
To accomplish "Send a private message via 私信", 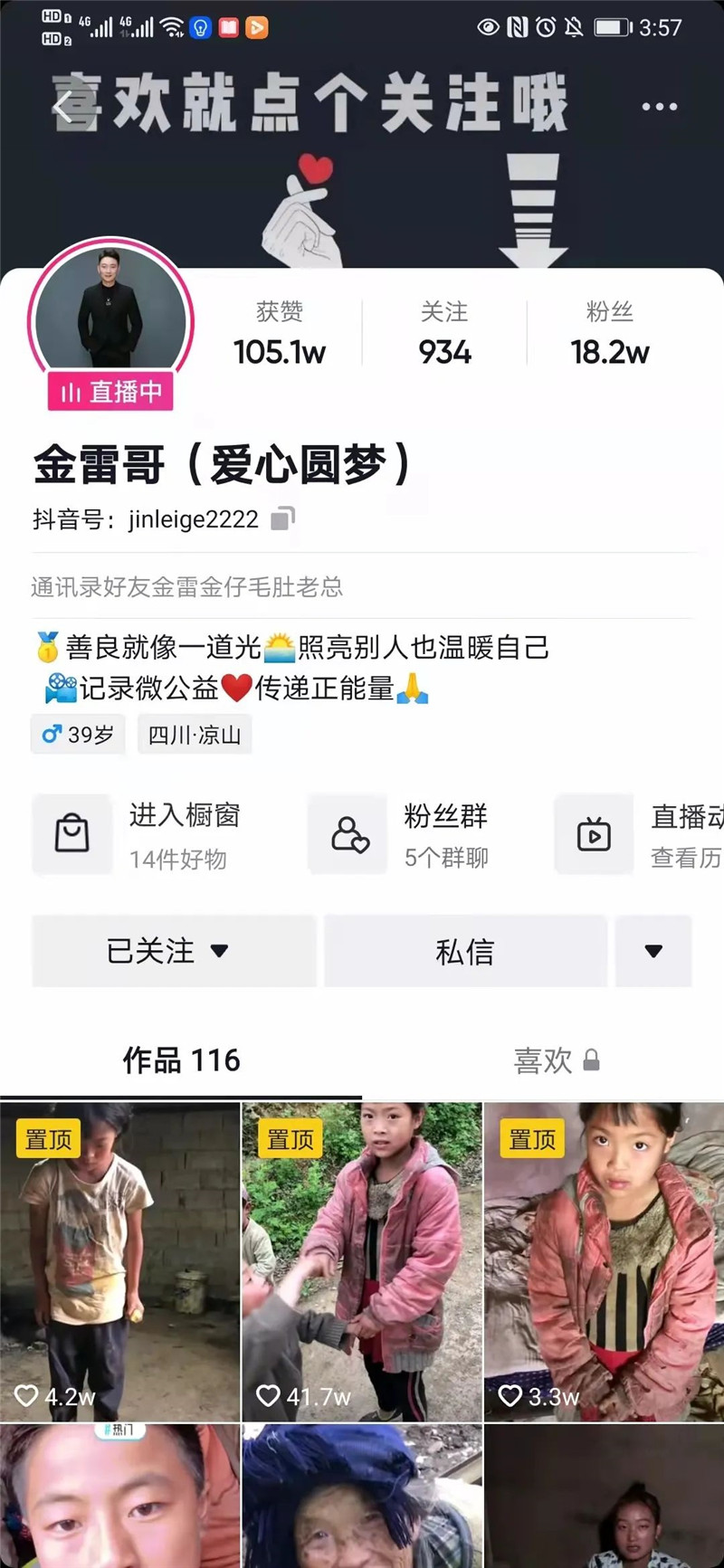I will coord(465,951).
